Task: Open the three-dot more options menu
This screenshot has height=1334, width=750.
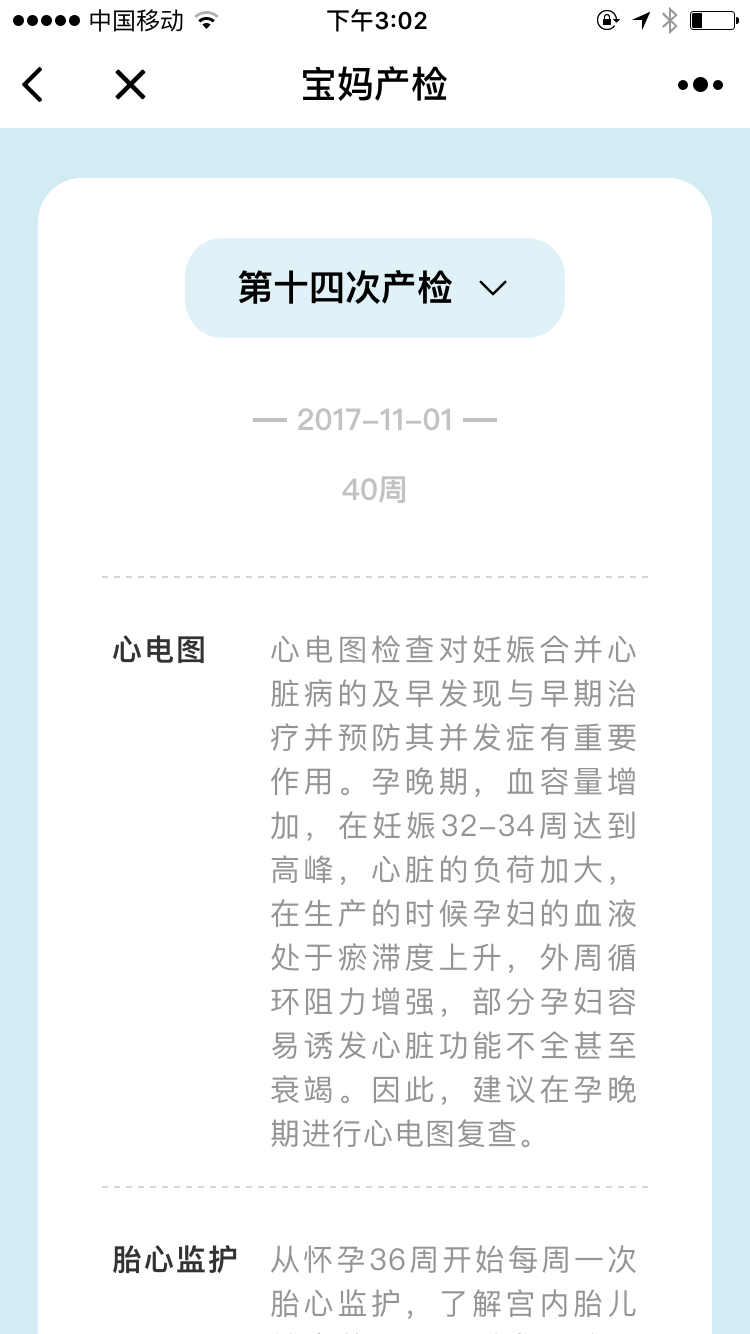Action: [x=700, y=85]
